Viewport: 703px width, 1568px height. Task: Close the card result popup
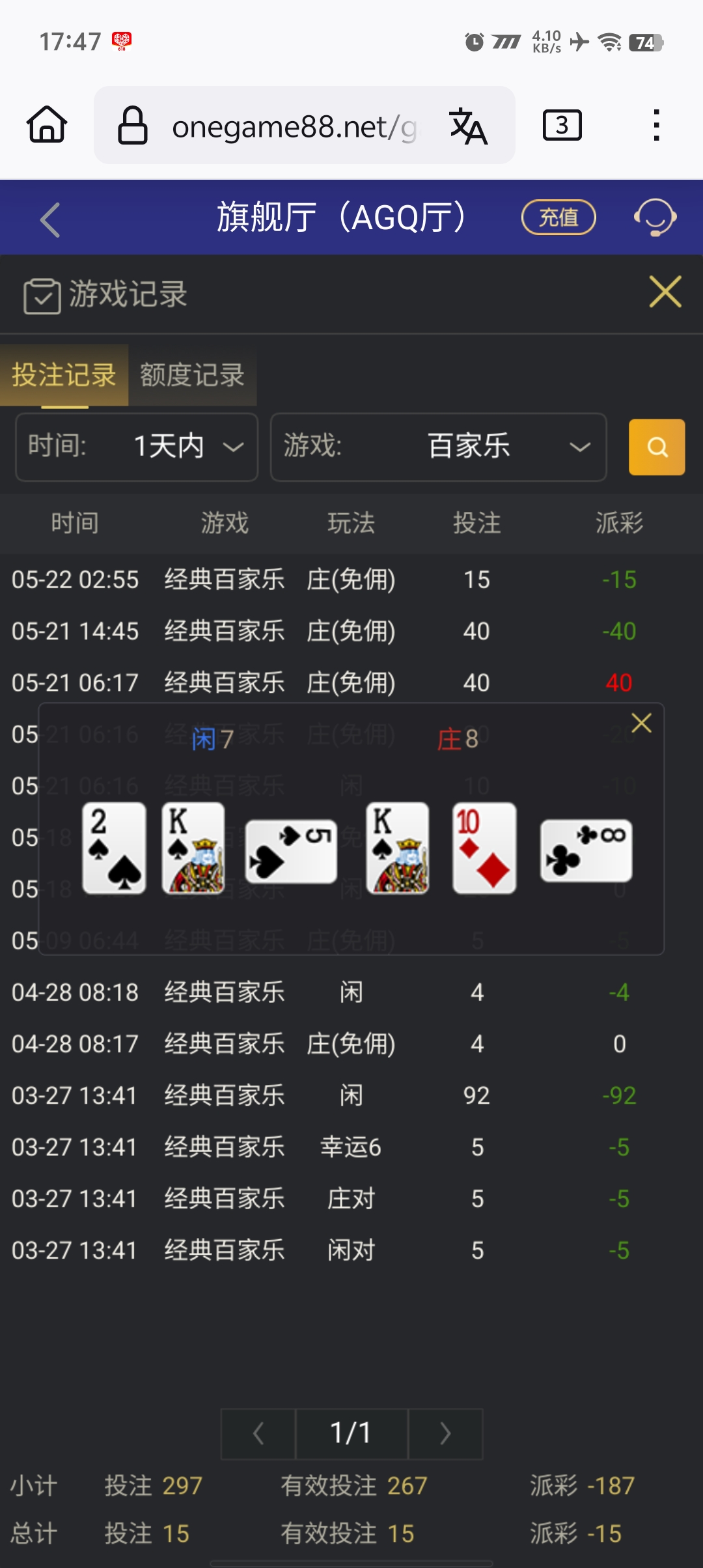pos(642,723)
